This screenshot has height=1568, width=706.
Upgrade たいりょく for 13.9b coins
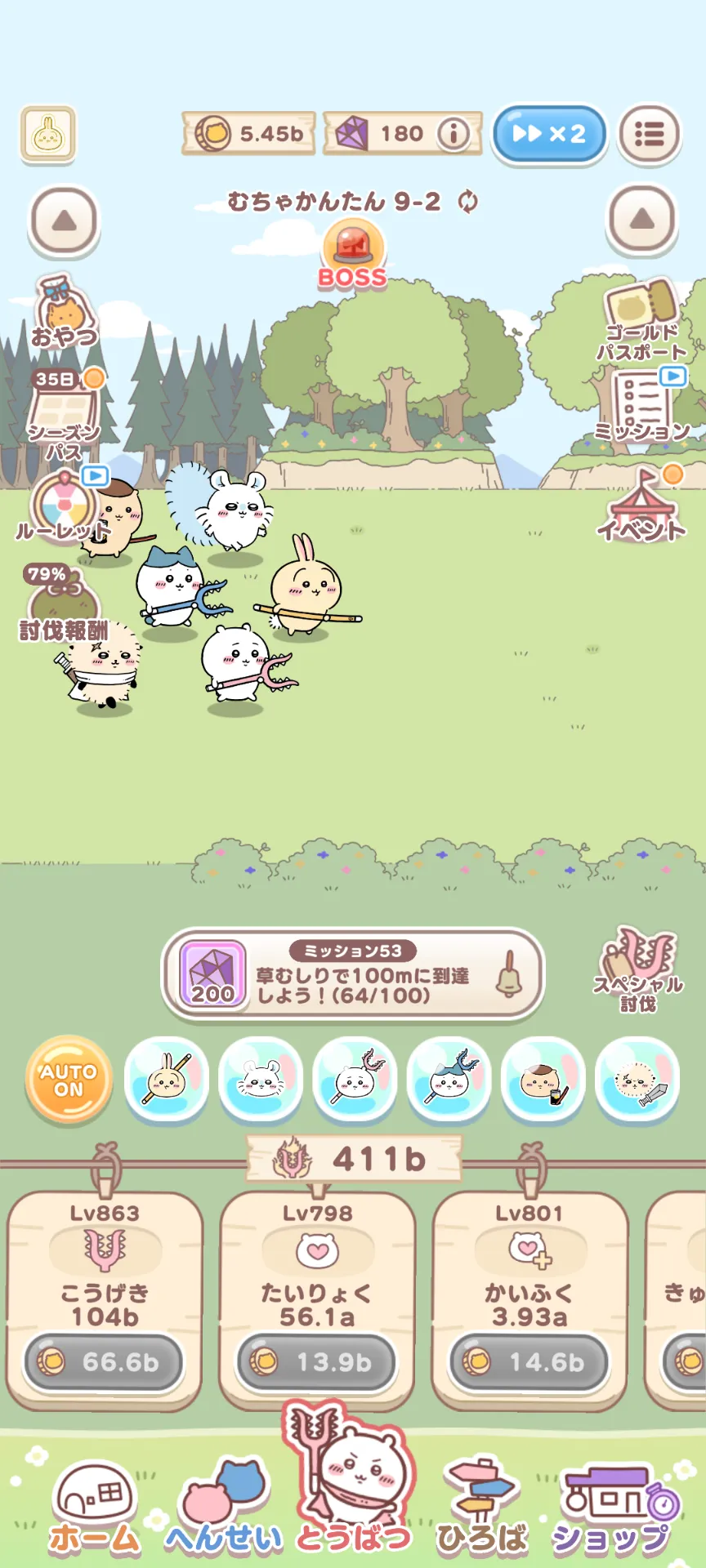[317, 1361]
